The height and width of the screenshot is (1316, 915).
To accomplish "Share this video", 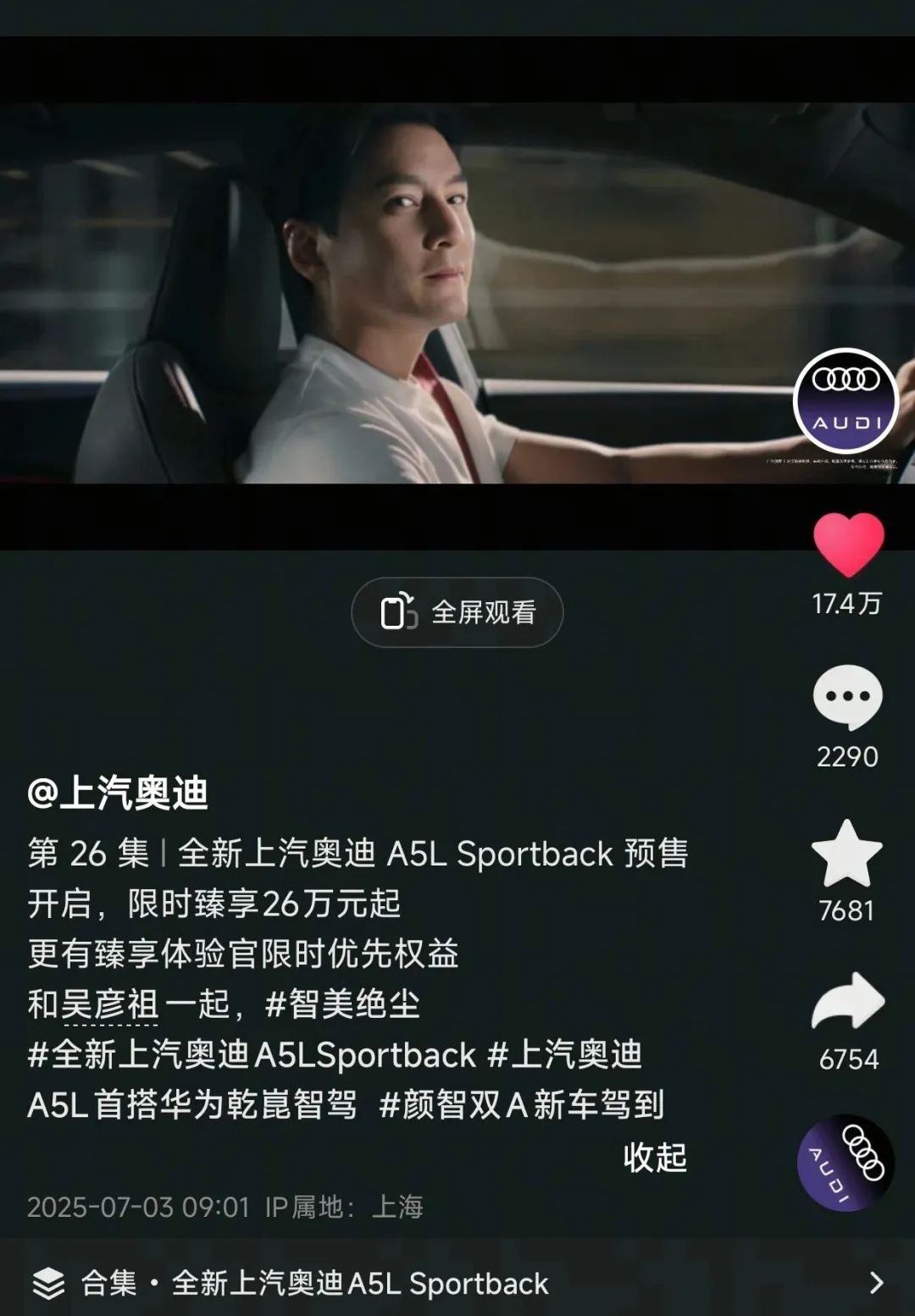I will (848, 1003).
